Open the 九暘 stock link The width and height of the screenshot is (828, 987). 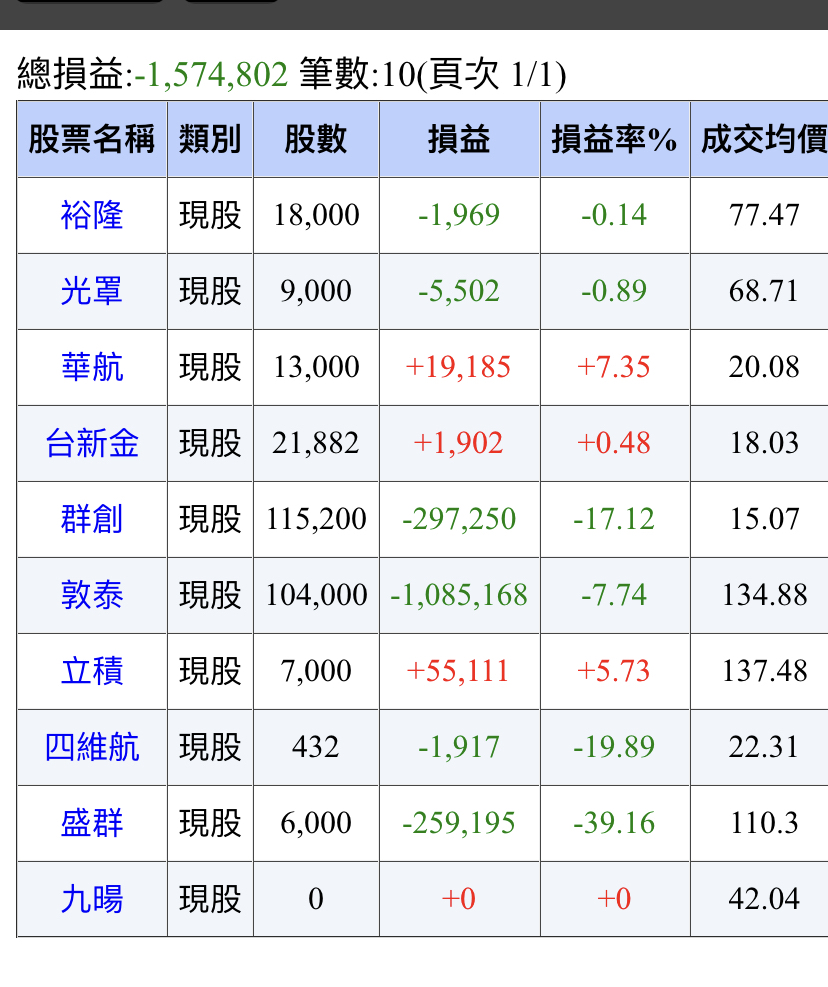(x=92, y=899)
